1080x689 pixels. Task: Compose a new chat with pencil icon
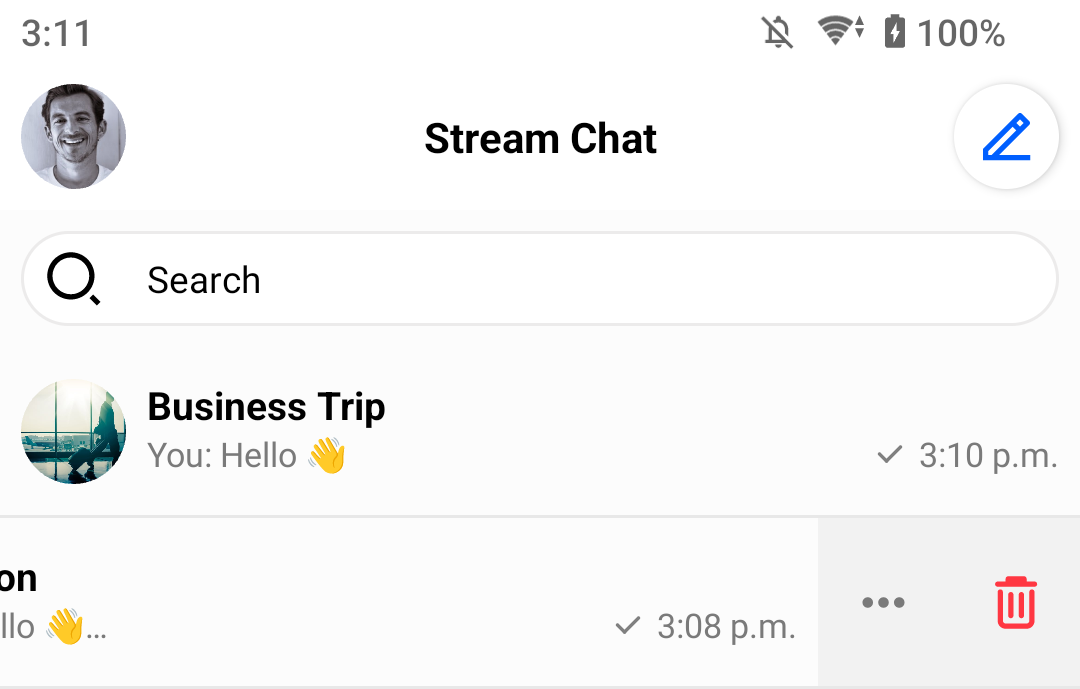click(x=1006, y=137)
